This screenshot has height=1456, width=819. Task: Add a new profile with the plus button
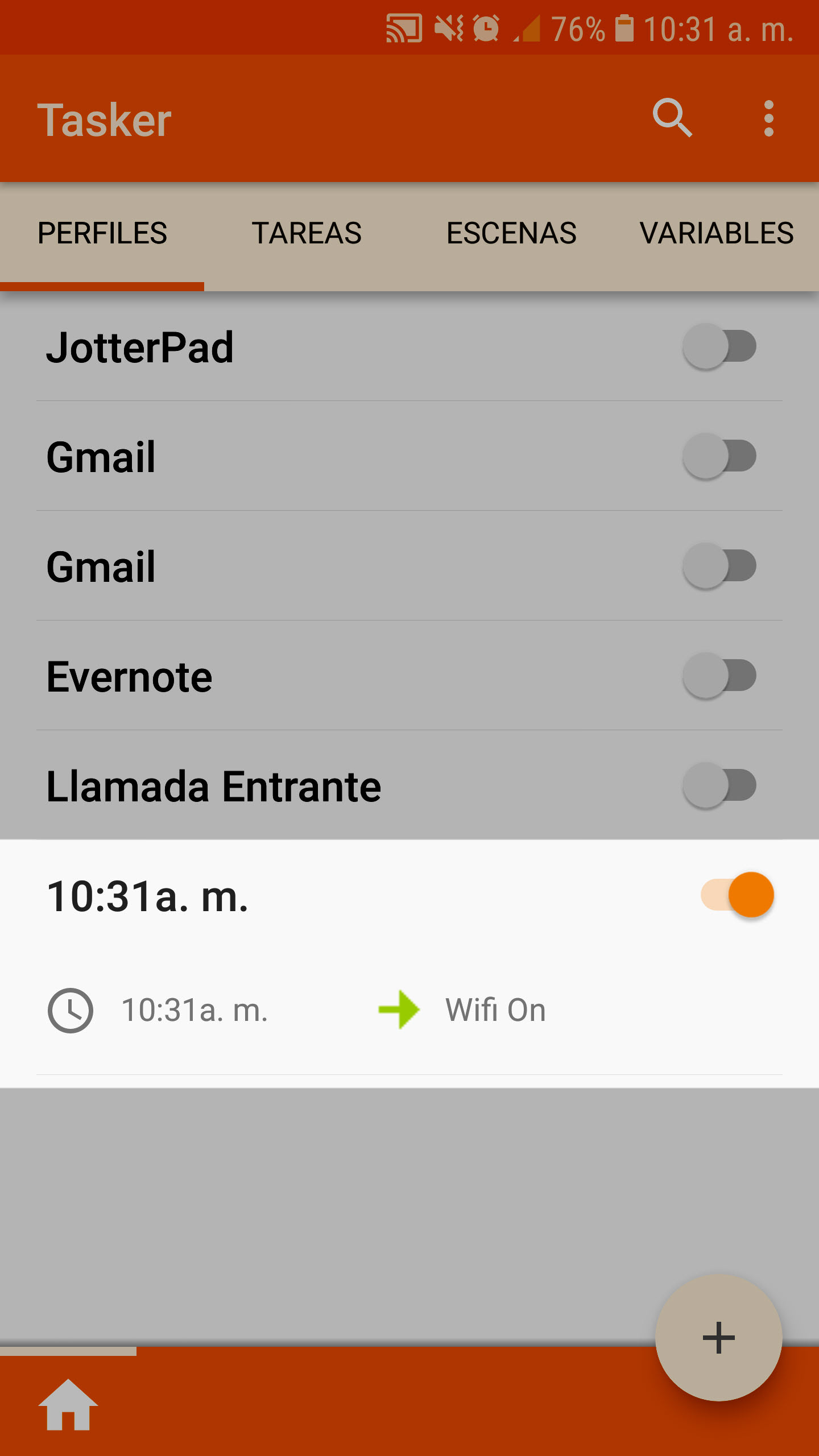coord(718,1338)
